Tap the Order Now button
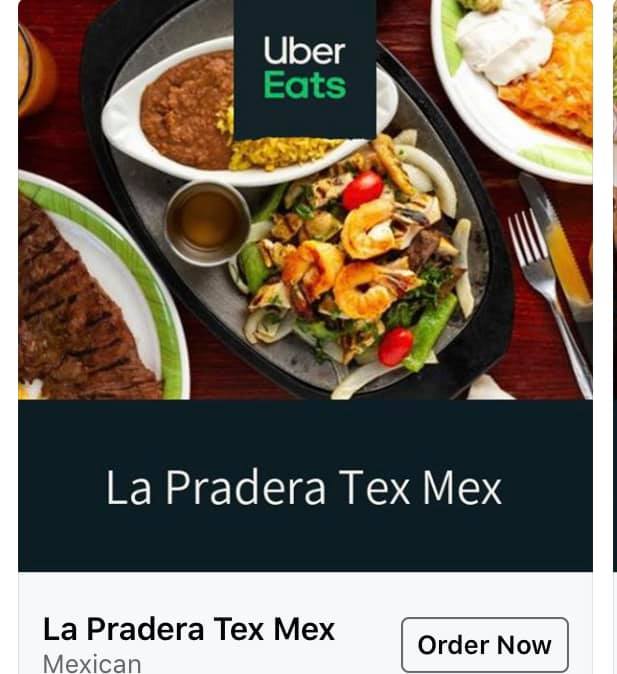 coord(484,645)
